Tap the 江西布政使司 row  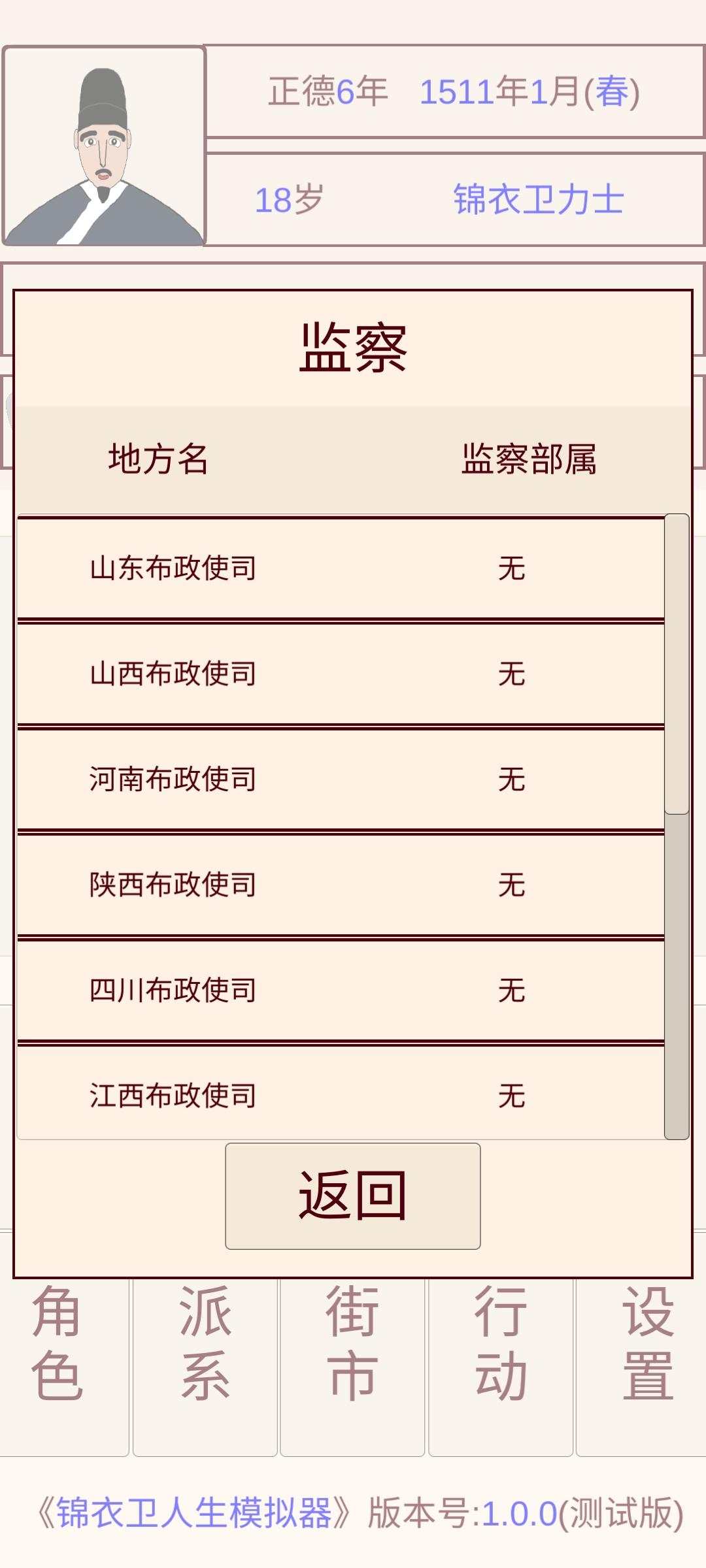coord(340,1095)
